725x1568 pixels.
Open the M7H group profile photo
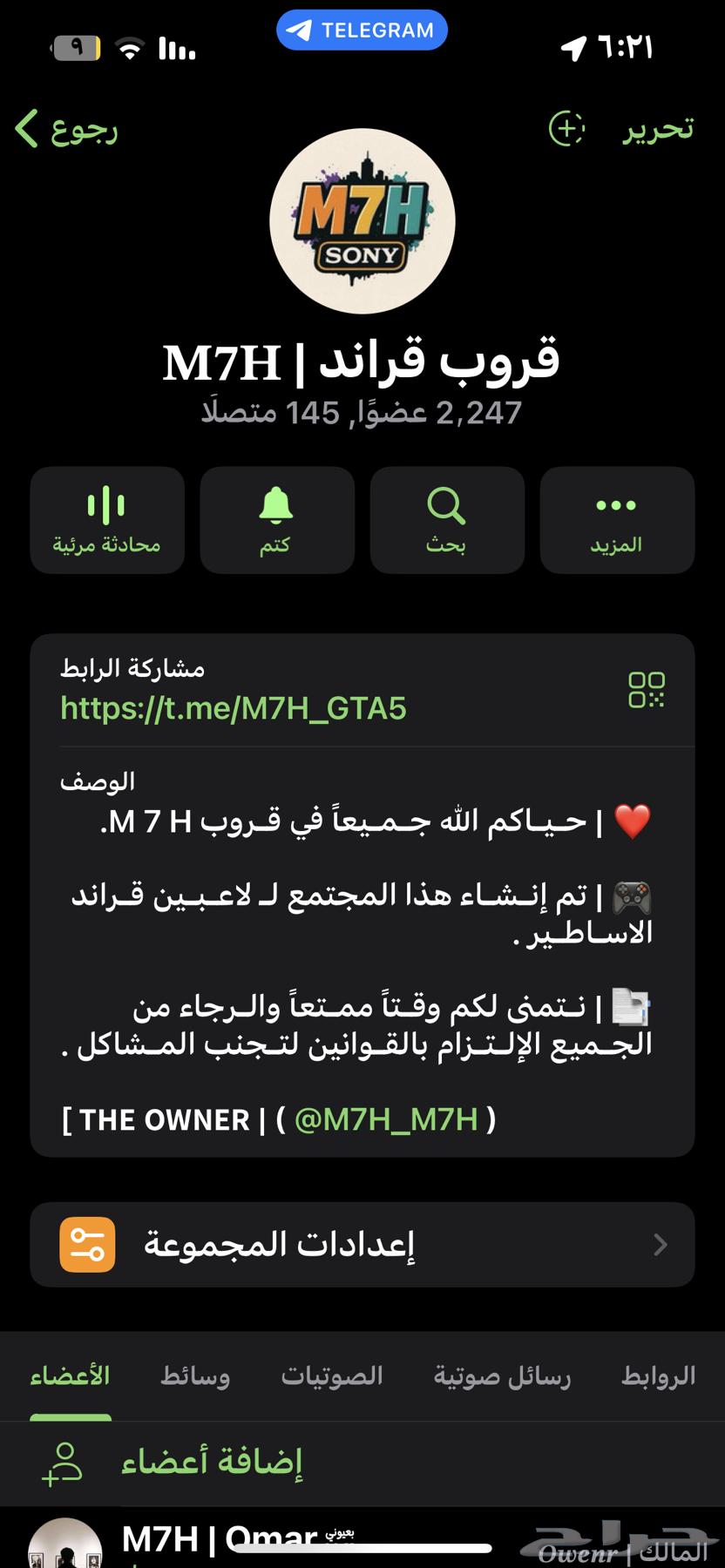tap(362, 221)
